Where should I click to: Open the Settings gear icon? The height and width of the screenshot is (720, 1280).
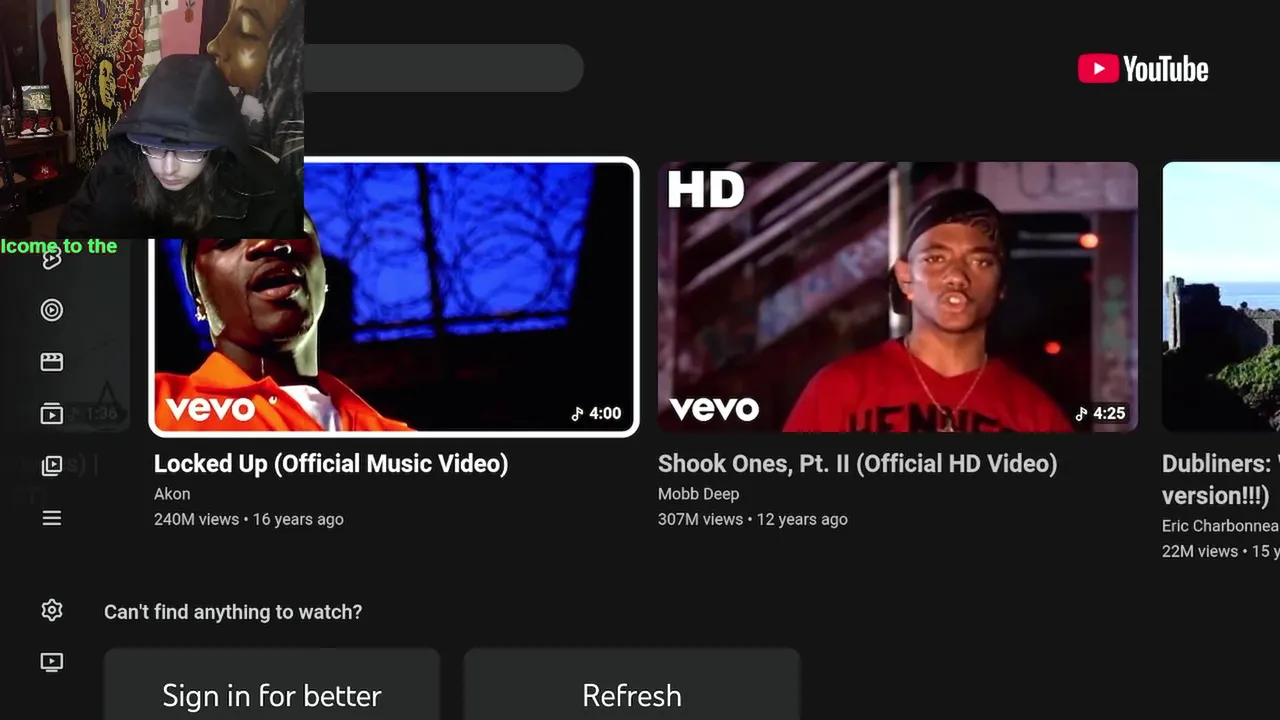pos(52,610)
